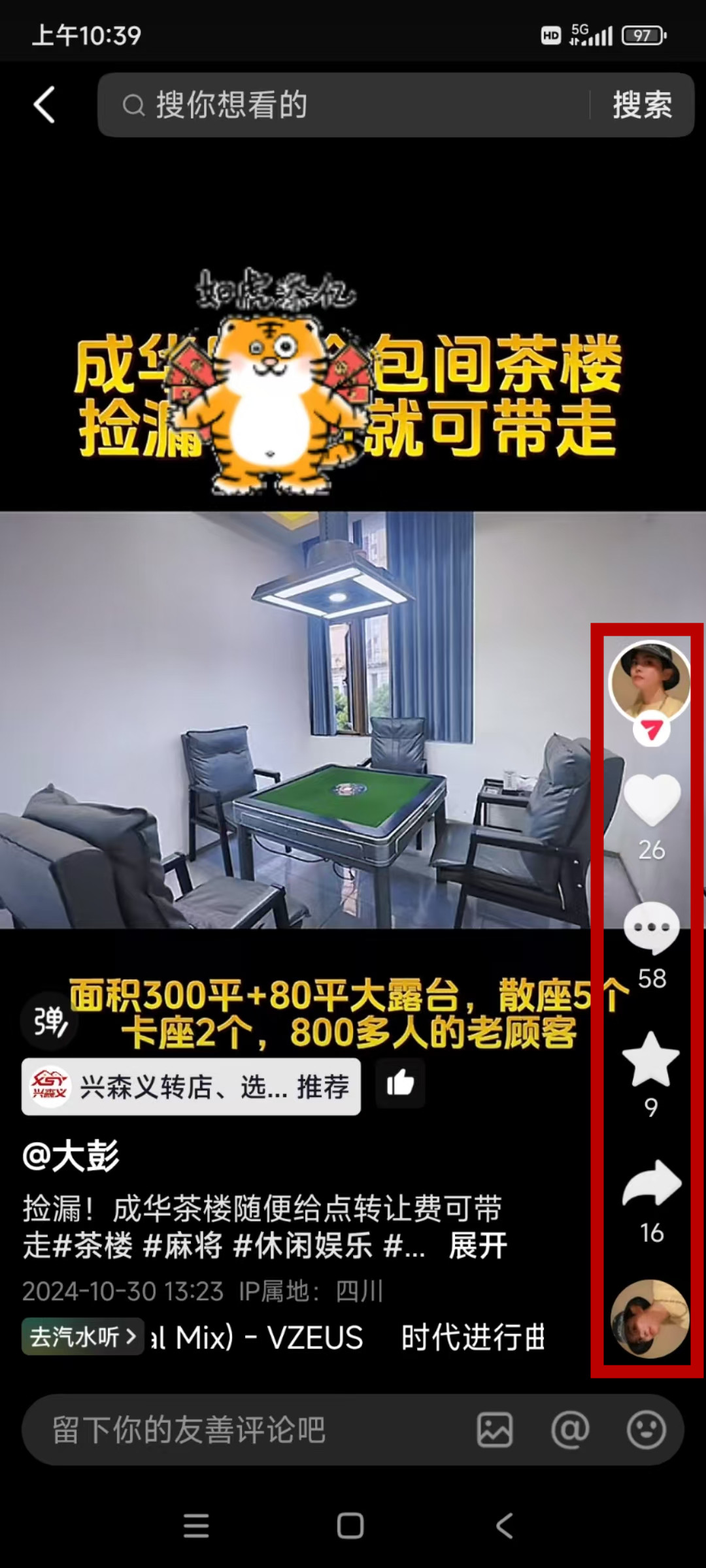Open the 兴森义转店 recommendation chip
Image resolution: width=706 pixels, height=1568 pixels.
[x=191, y=1086]
